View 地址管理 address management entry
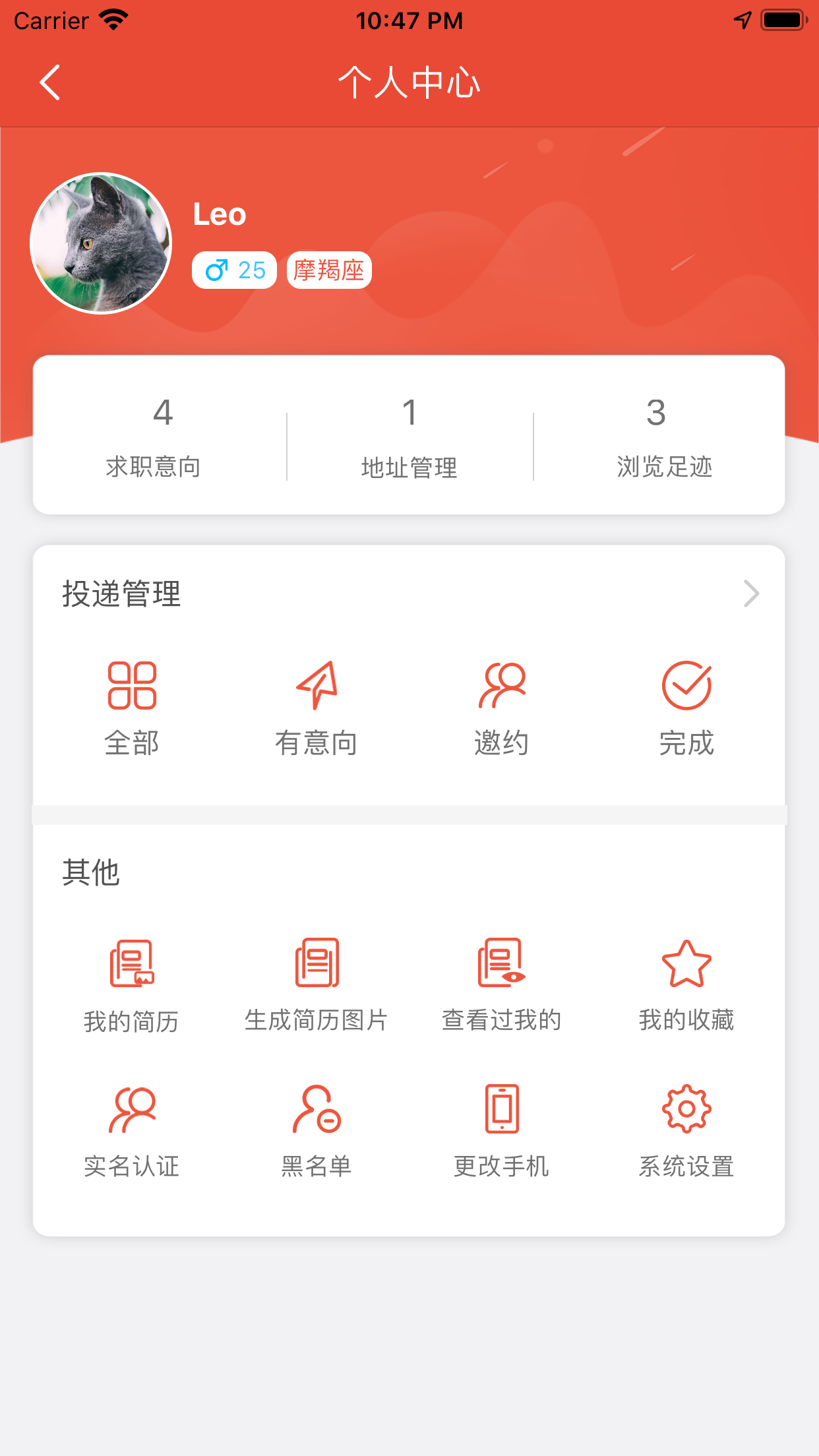 (x=409, y=439)
